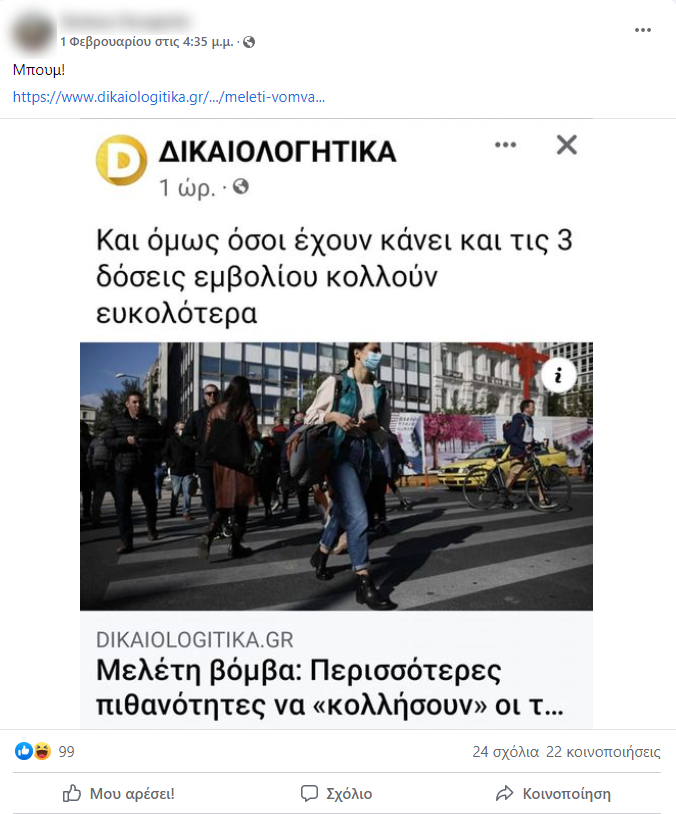This screenshot has height=814, width=676.
Task: Open the post timestamp 1 Φεβρουαρίου
Action: [x=146, y=42]
